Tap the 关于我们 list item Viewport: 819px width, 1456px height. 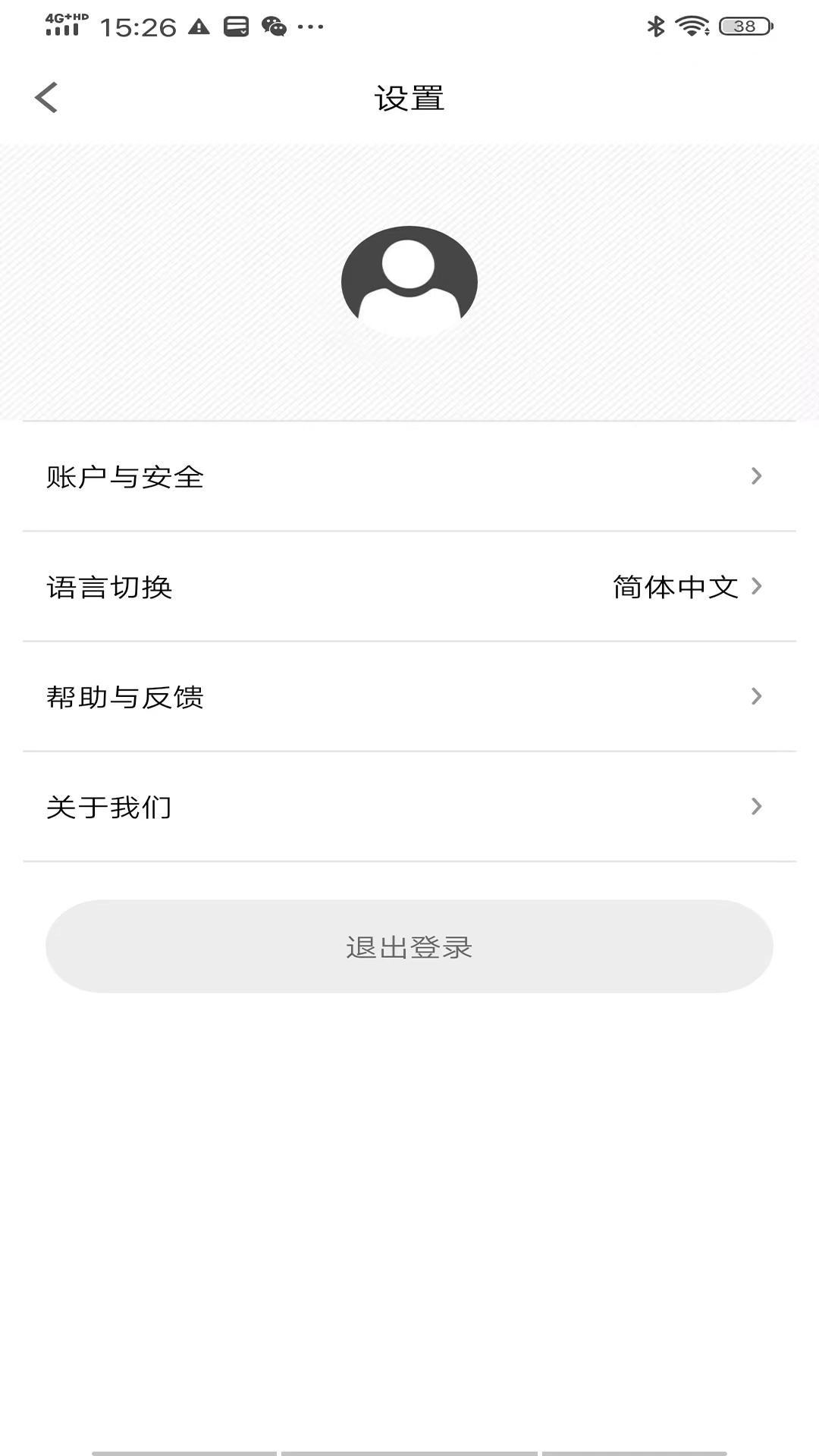point(108,808)
